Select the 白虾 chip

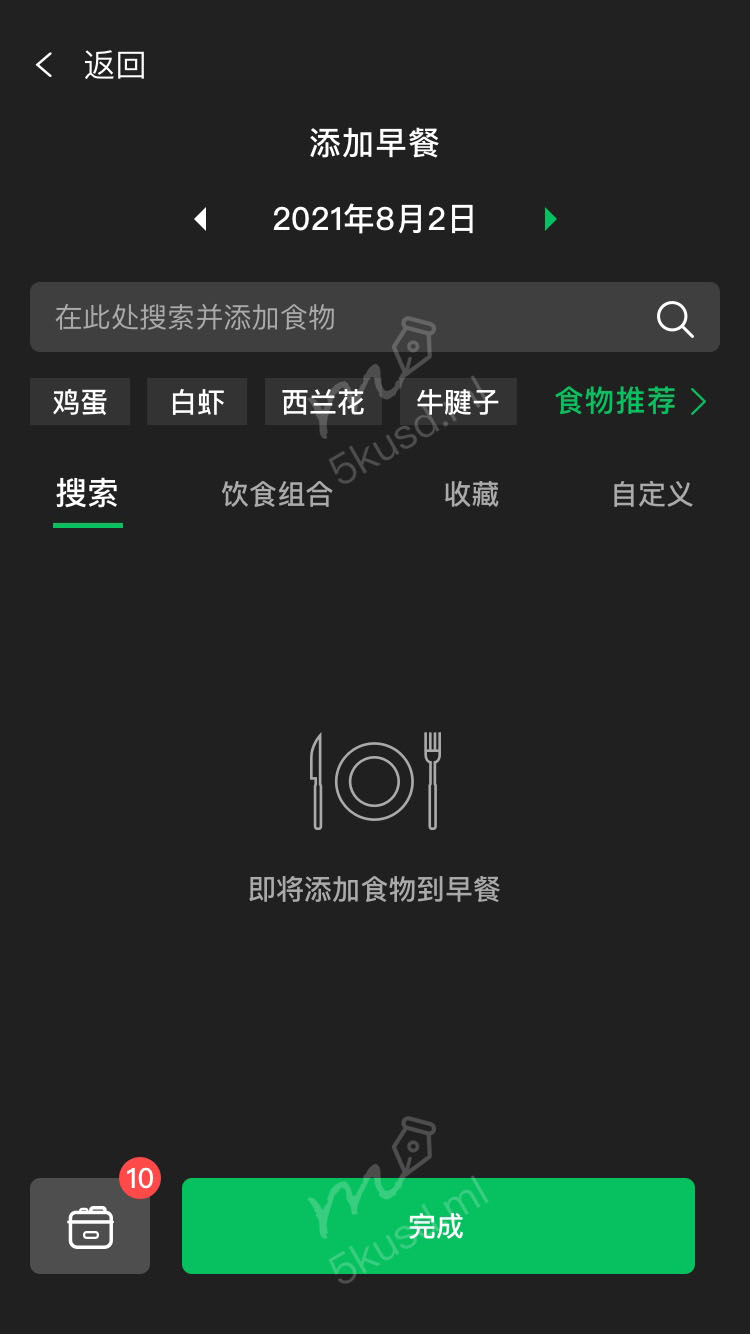click(x=197, y=402)
